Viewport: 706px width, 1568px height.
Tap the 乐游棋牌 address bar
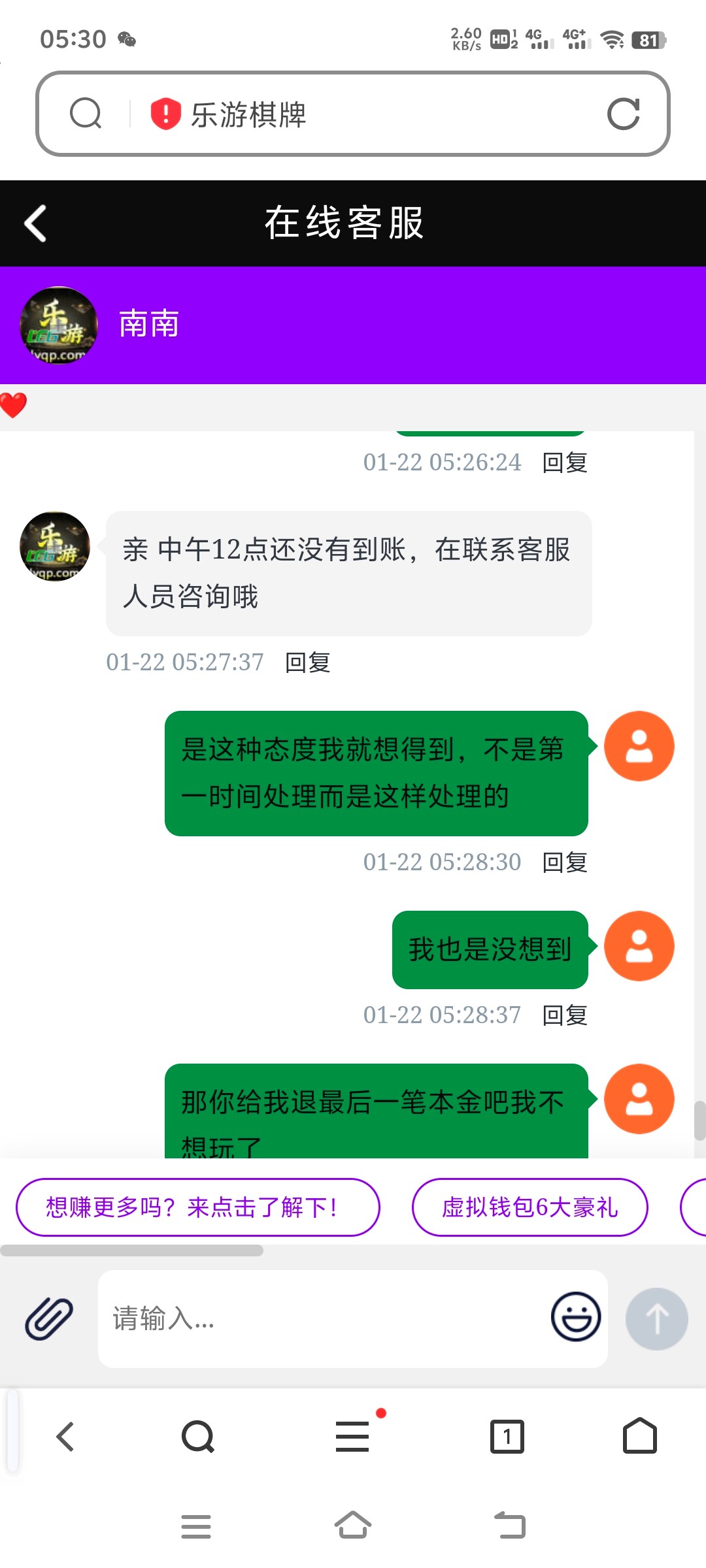(x=366, y=114)
